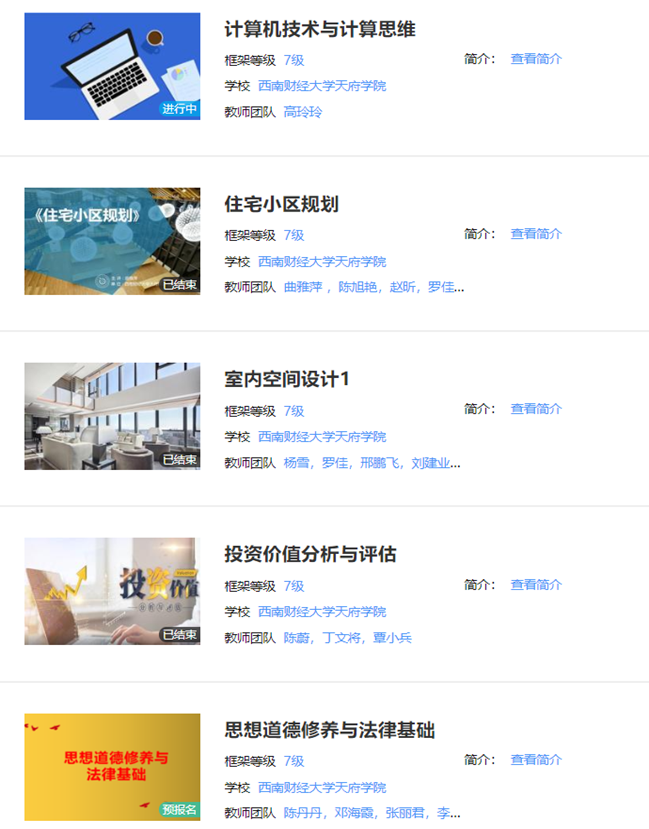Tap 查看简介 for 住宅小区规划
This screenshot has width=649, height=829.
tap(536, 234)
